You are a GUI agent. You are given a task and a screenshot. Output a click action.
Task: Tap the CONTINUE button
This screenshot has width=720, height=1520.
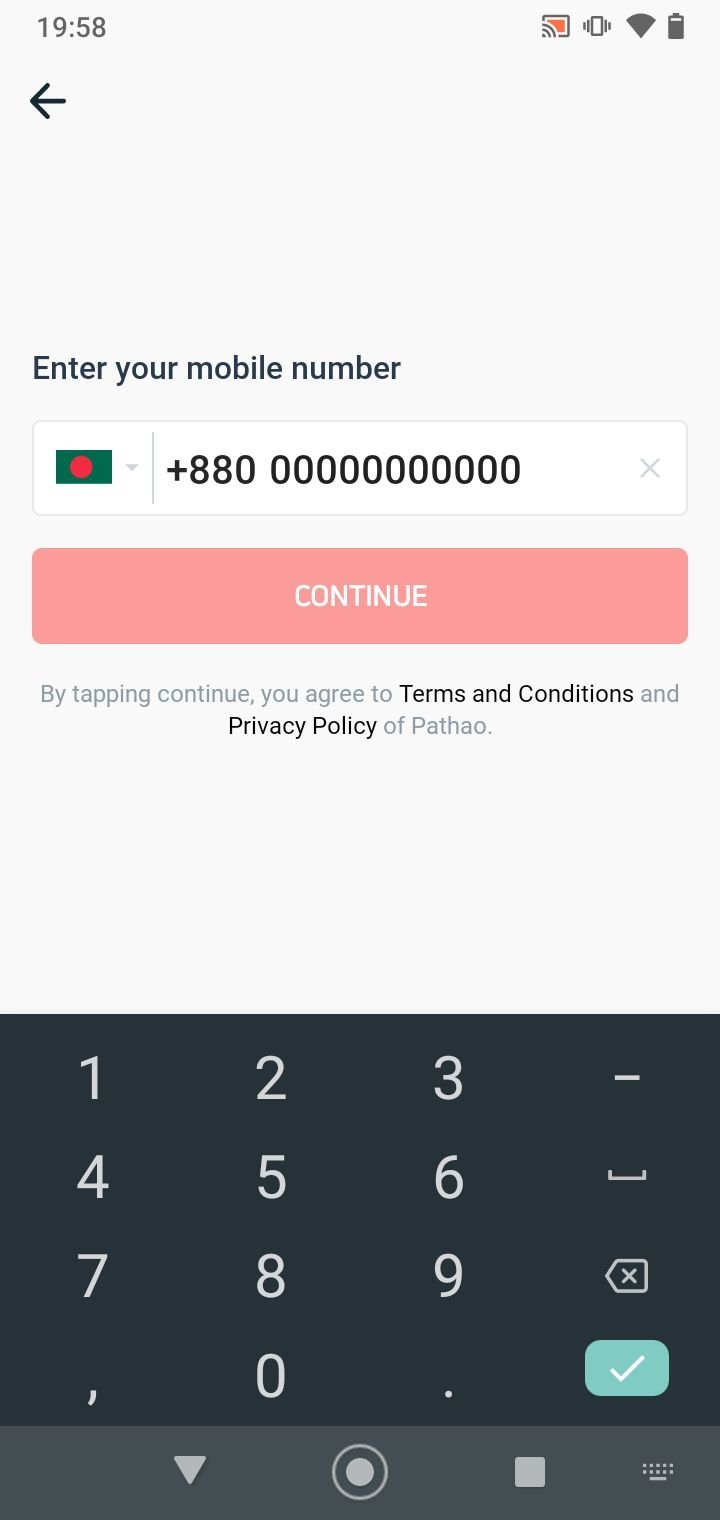(360, 596)
